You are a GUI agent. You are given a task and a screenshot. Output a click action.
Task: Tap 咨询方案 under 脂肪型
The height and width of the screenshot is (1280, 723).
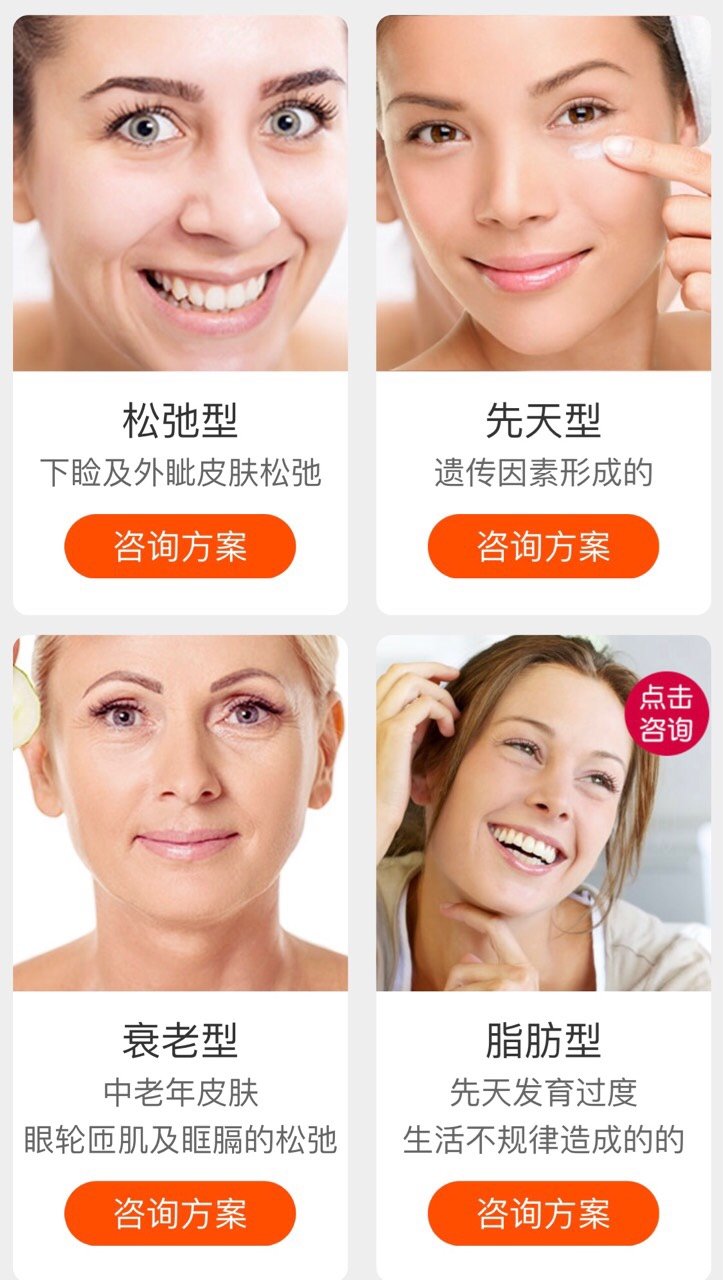(543, 1213)
